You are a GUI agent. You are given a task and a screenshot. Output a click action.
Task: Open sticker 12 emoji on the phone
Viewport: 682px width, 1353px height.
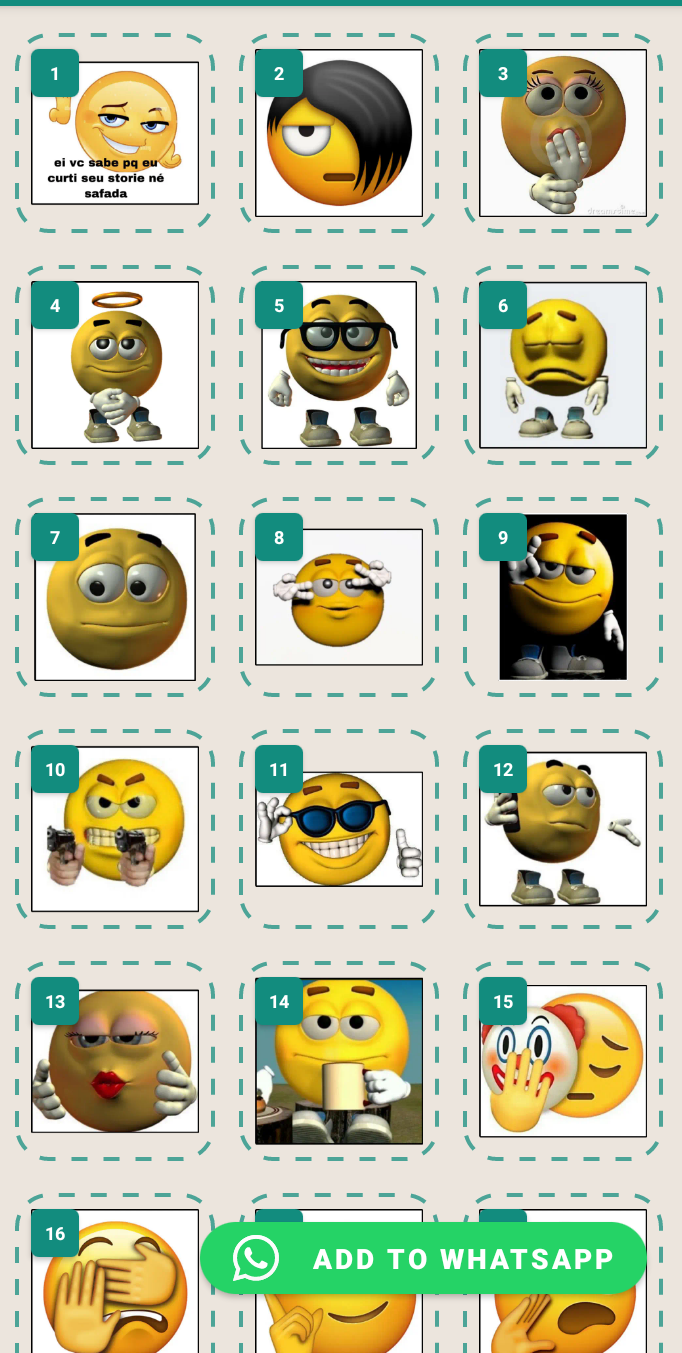click(x=563, y=829)
